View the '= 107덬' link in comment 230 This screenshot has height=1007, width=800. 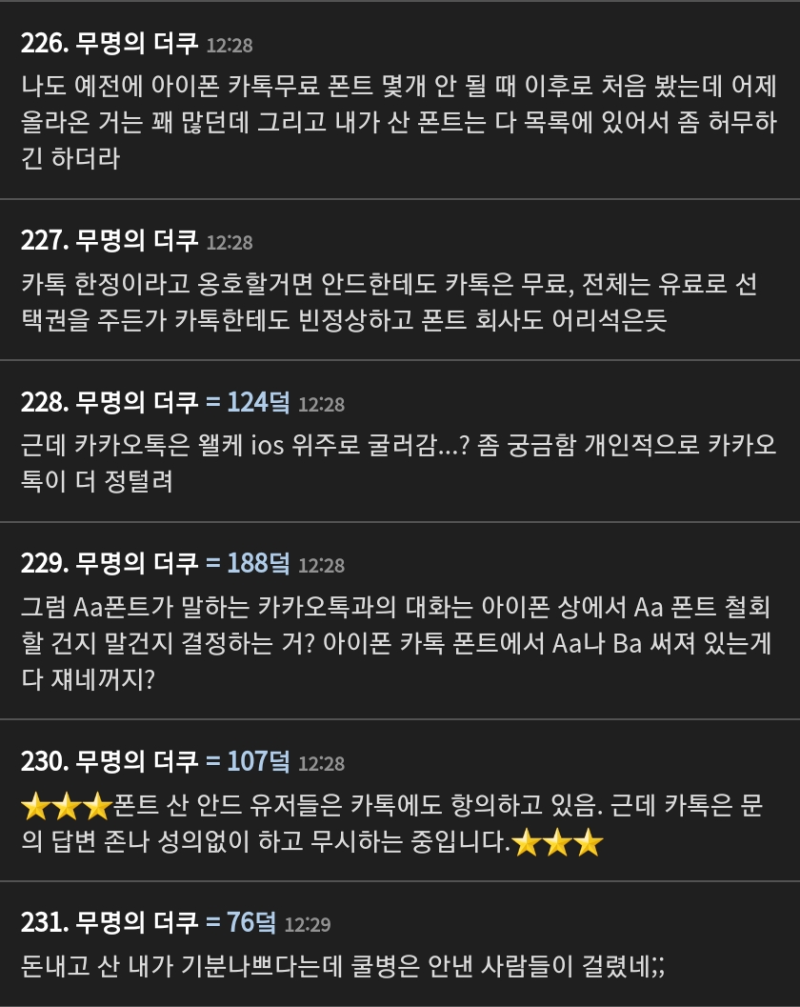coord(247,762)
